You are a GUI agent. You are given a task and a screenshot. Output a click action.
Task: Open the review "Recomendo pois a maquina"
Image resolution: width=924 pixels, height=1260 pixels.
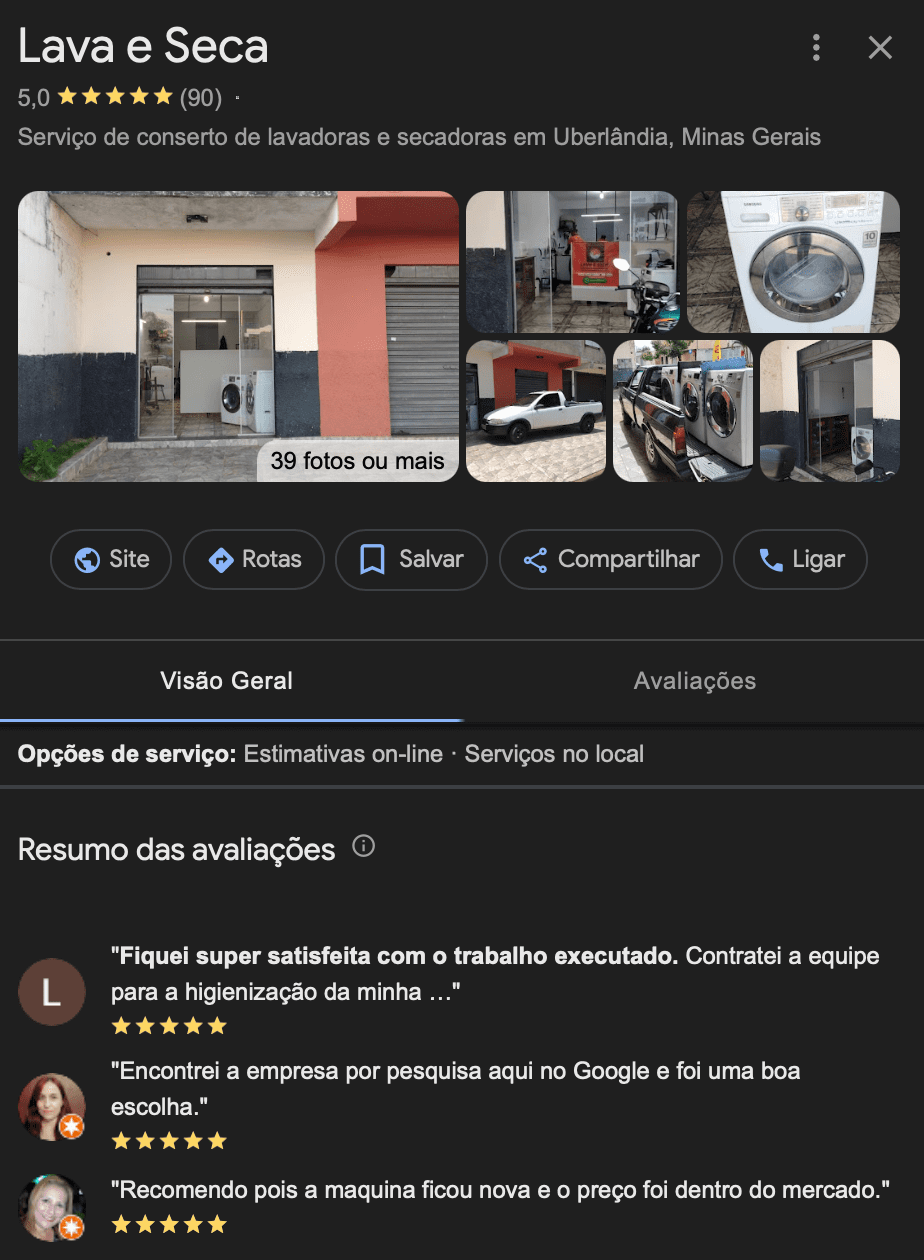[x=500, y=1191]
